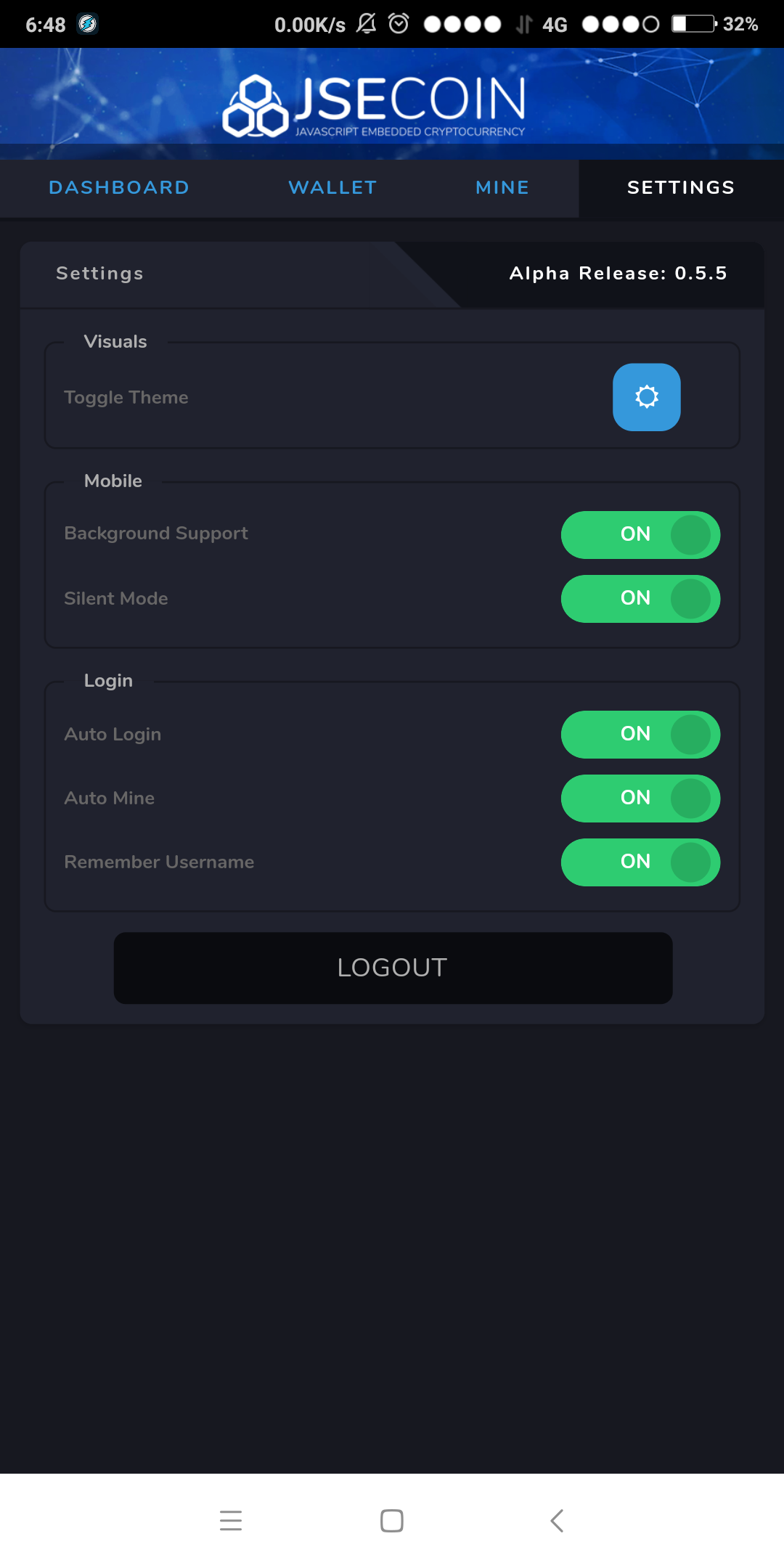
Task: Turn off Background Support
Action: 640,535
